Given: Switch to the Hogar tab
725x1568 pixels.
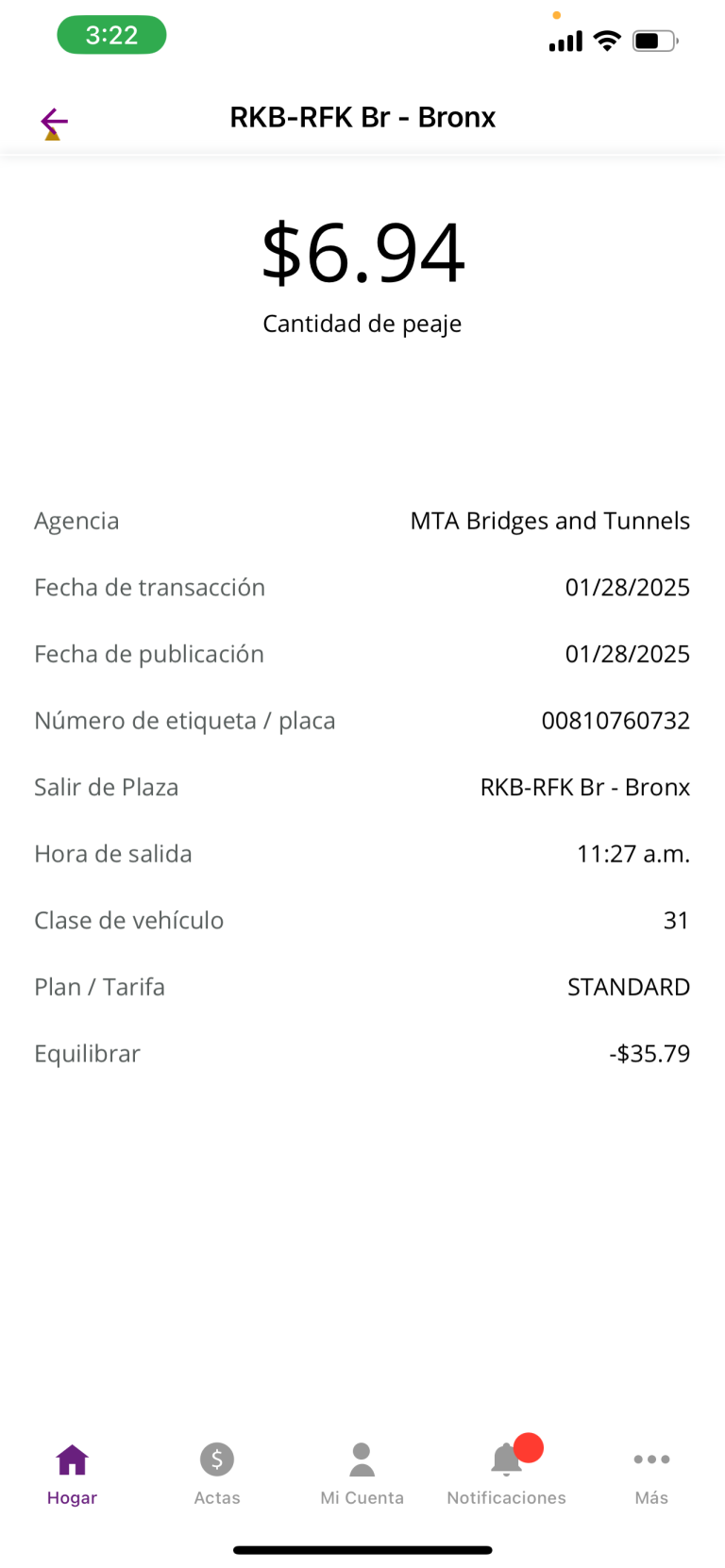Looking at the screenshot, I should point(72,1474).
